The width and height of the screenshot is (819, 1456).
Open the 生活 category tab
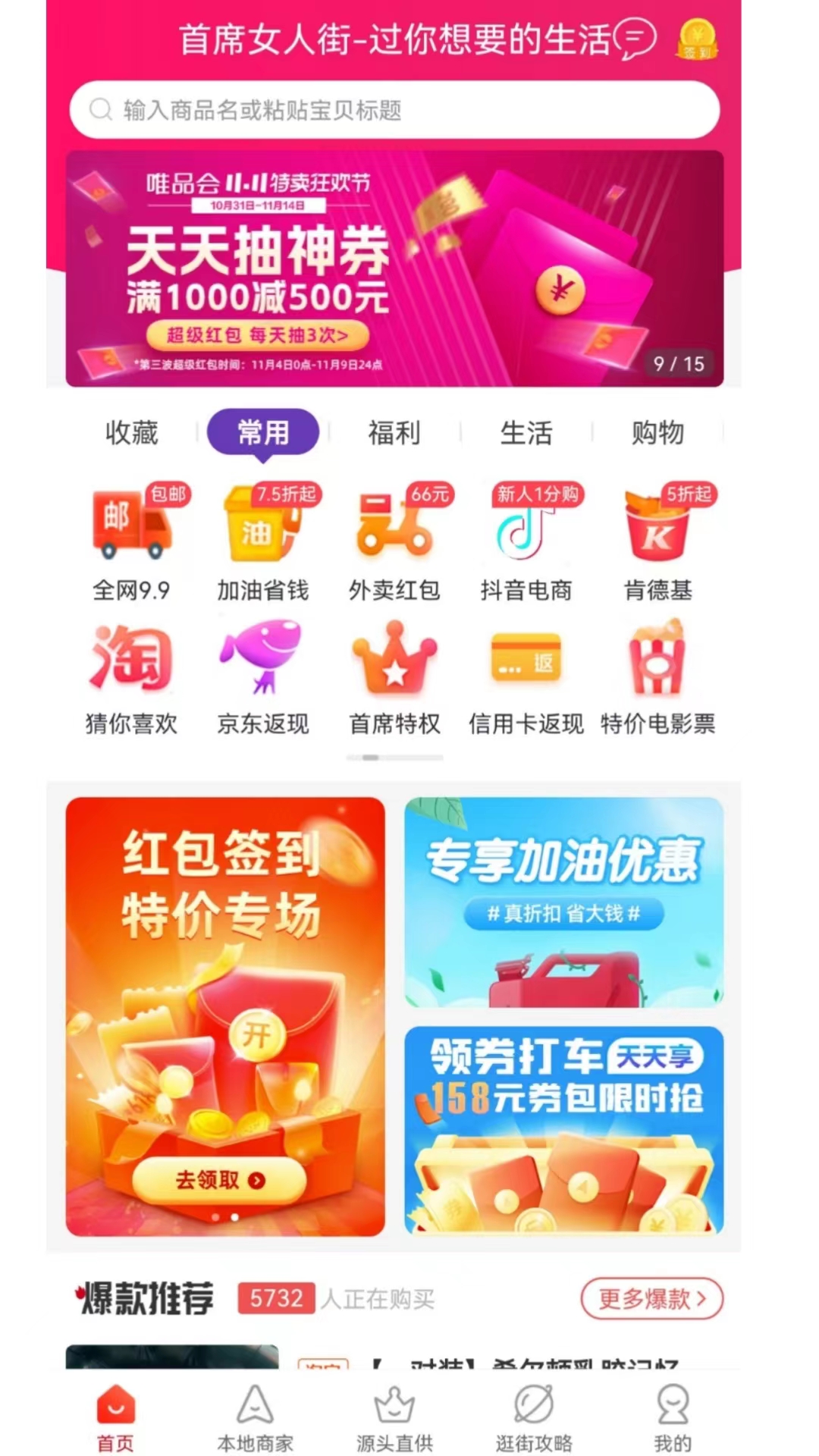[x=526, y=432]
